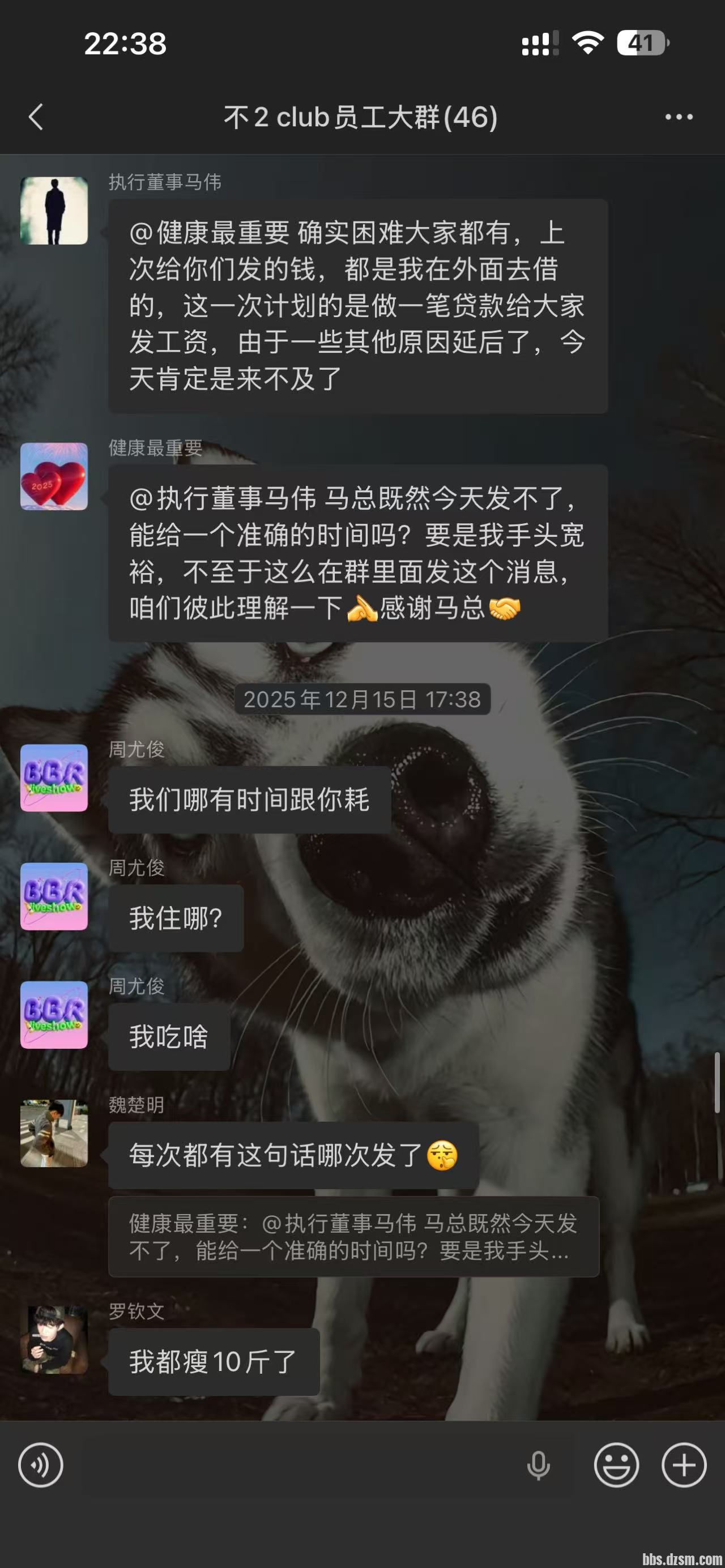Switch to voice message input
The height and width of the screenshot is (1568, 725).
(40, 1465)
